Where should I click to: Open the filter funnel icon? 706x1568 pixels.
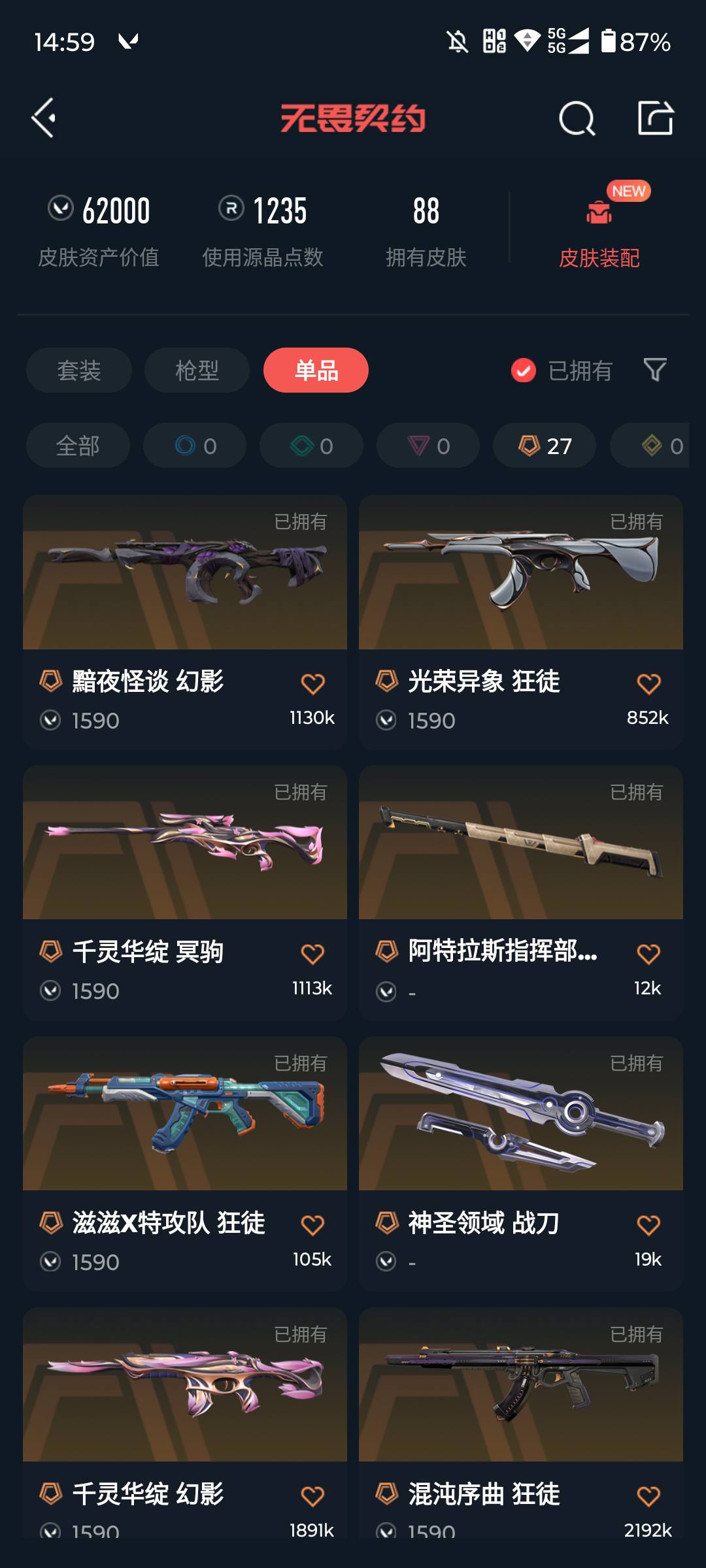654,370
